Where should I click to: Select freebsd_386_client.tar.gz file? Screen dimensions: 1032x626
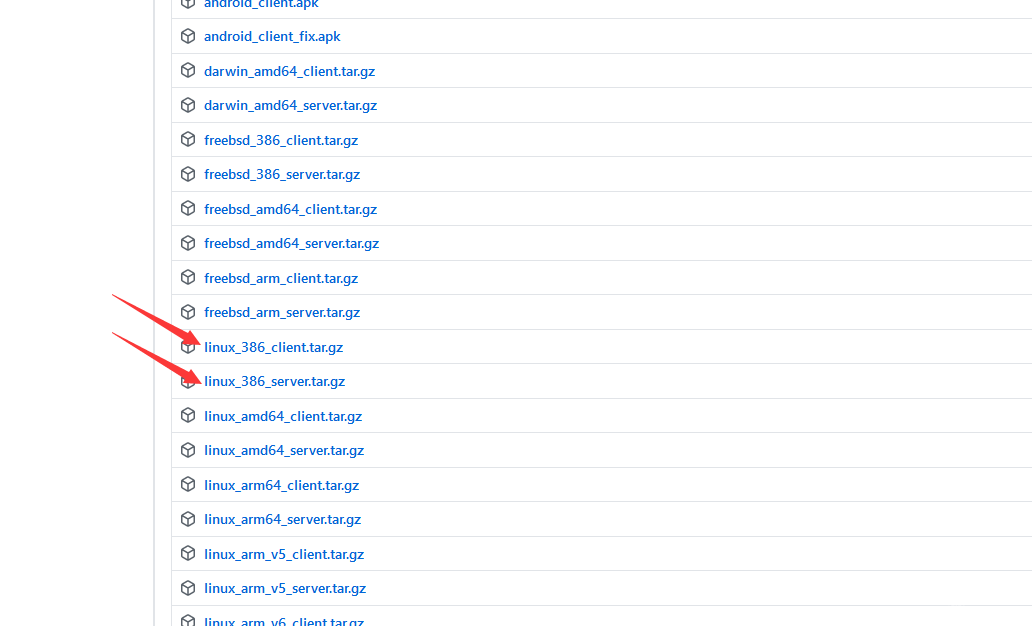(x=280, y=140)
